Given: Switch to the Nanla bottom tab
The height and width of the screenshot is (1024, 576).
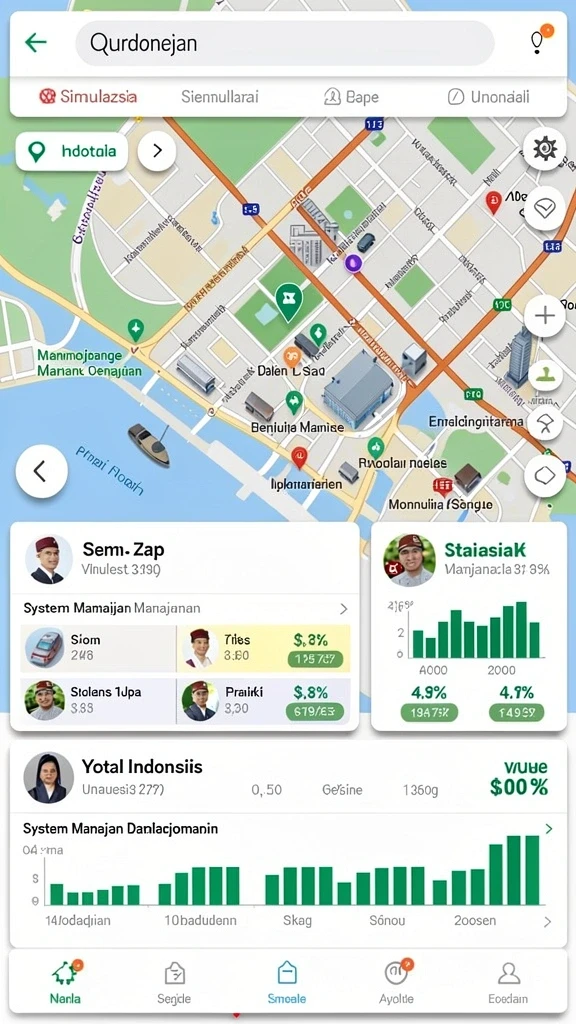Looking at the screenshot, I should pyautogui.click(x=65, y=981).
